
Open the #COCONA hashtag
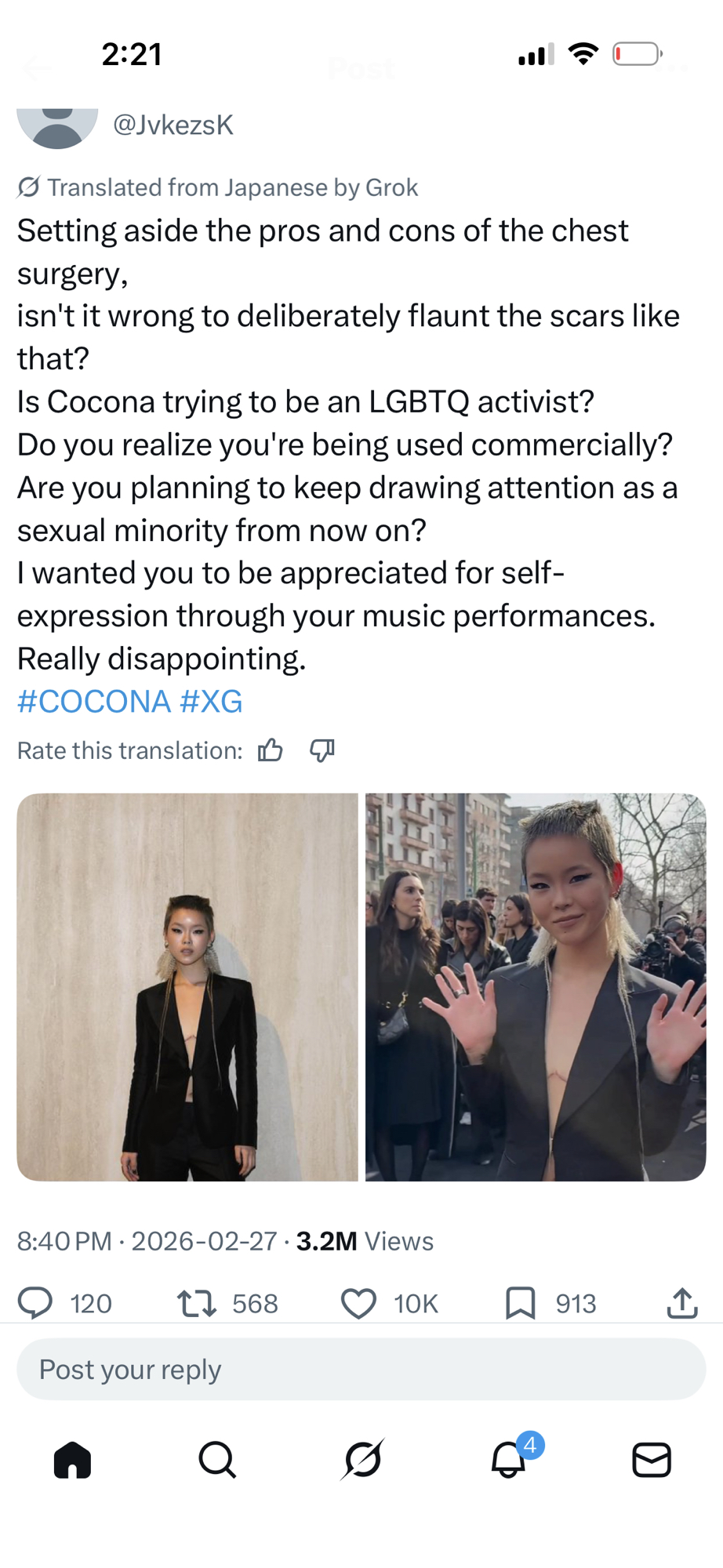pyautogui.click(x=94, y=701)
